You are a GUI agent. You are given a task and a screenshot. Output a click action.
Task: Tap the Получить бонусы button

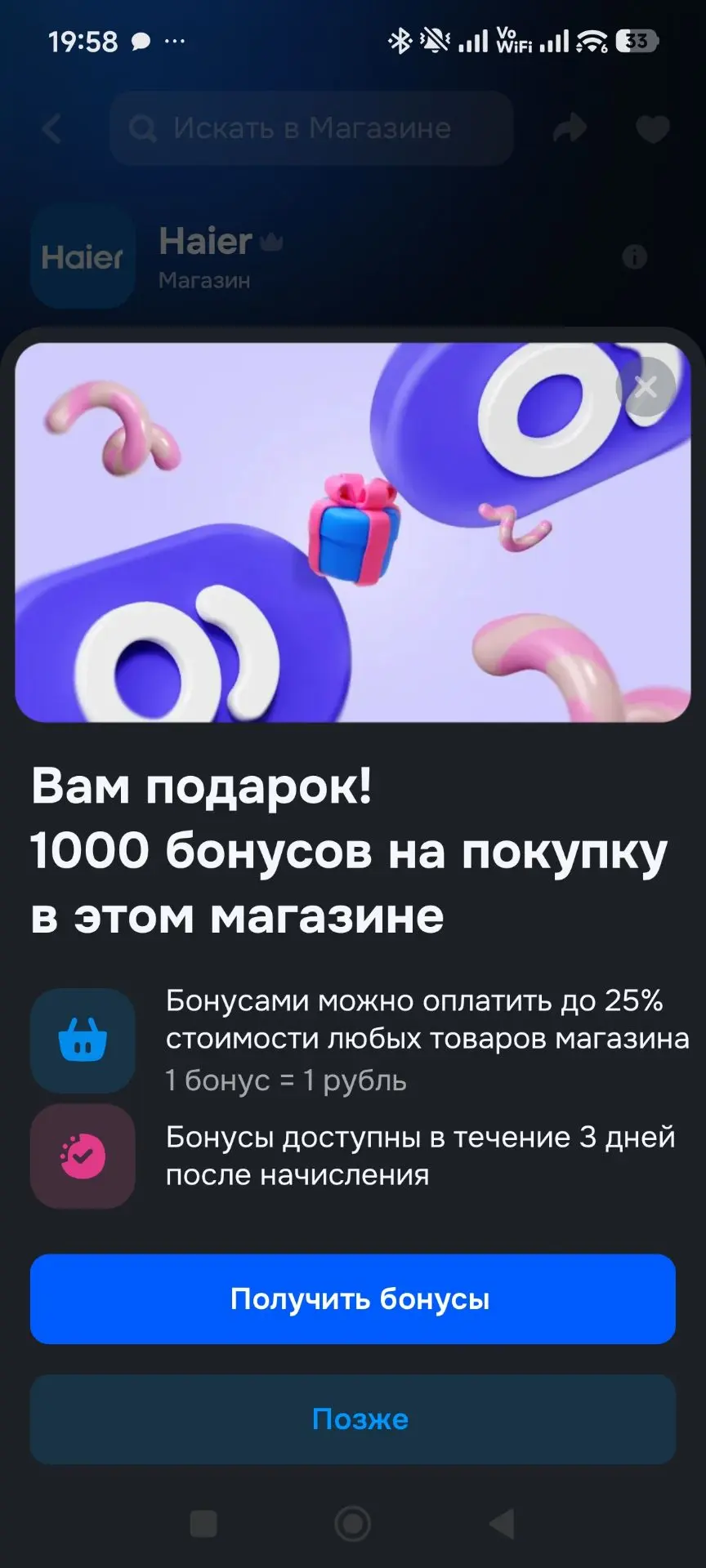pos(353,1299)
